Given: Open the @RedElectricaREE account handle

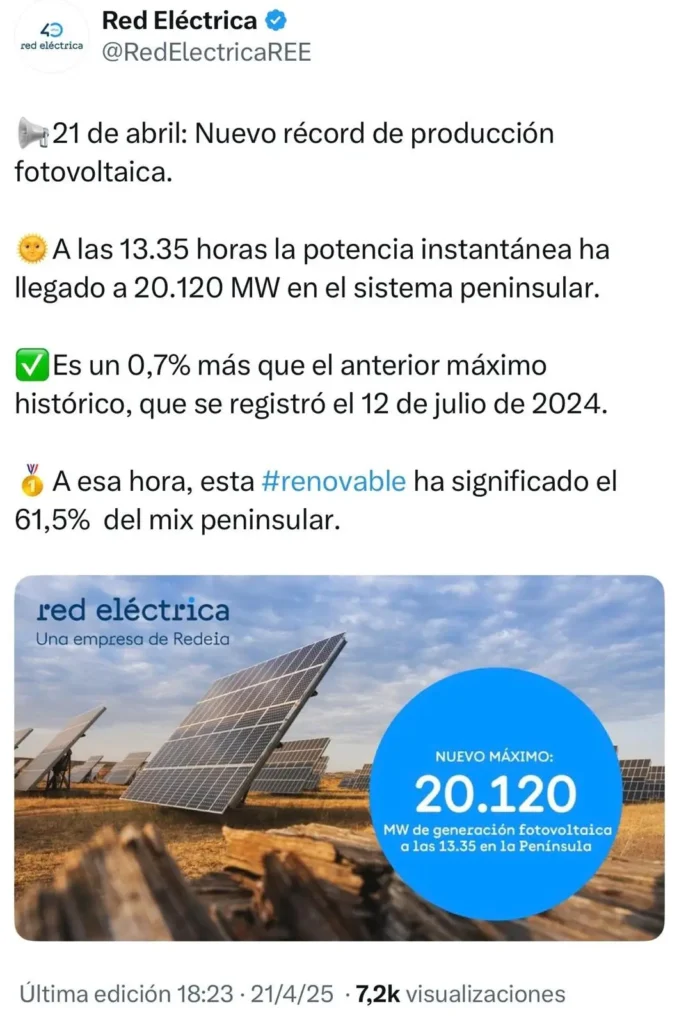Looking at the screenshot, I should [207, 52].
